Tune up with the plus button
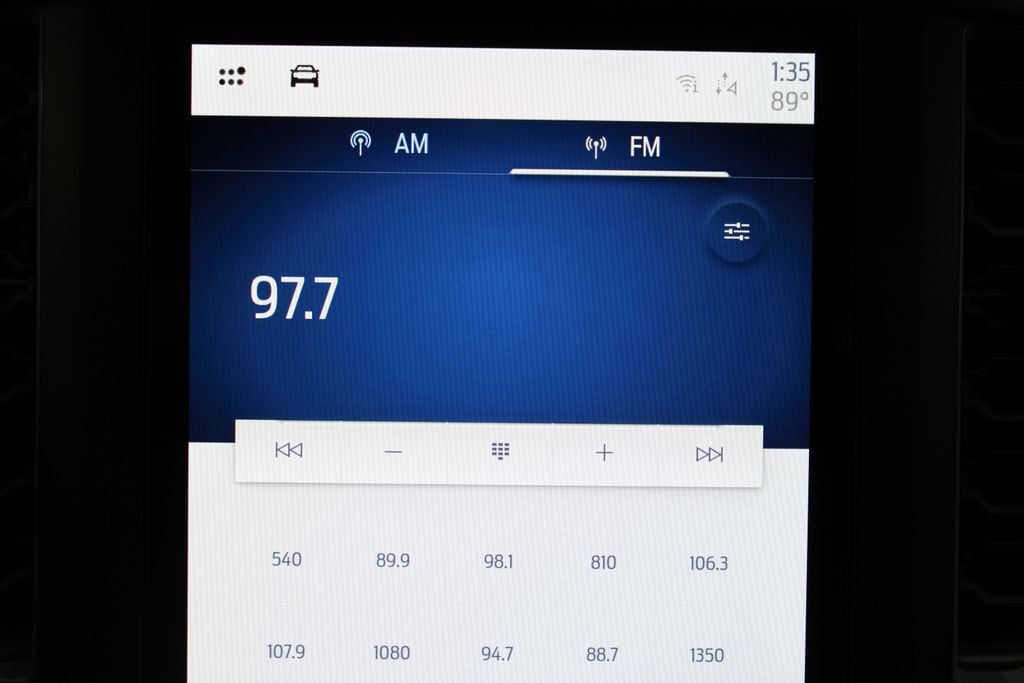 604,453
